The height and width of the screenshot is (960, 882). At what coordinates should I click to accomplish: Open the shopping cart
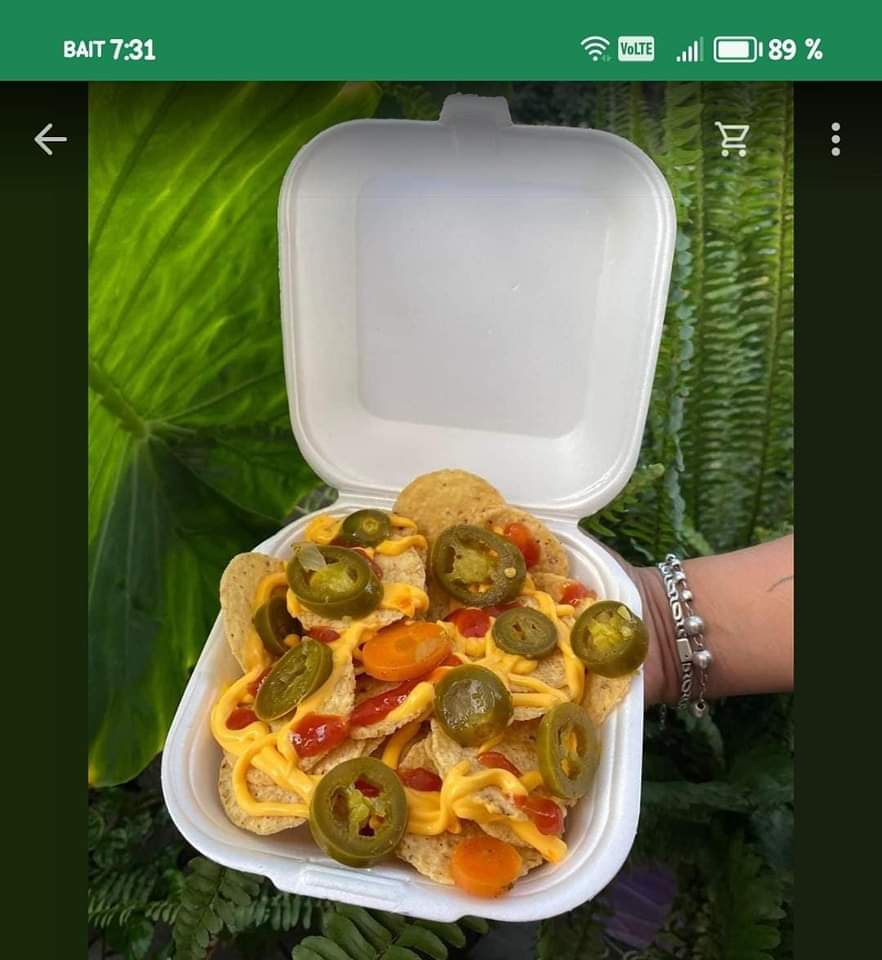point(733,139)
